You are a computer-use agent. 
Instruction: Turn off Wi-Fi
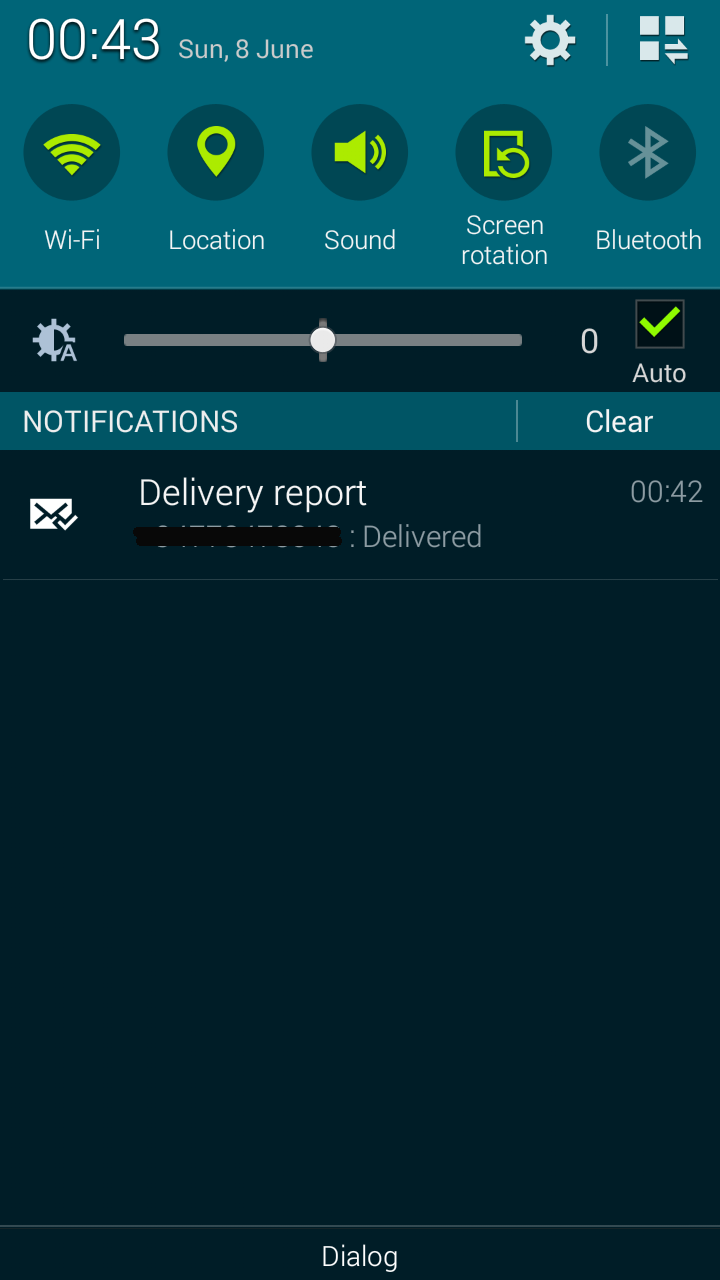coord(72,153)
